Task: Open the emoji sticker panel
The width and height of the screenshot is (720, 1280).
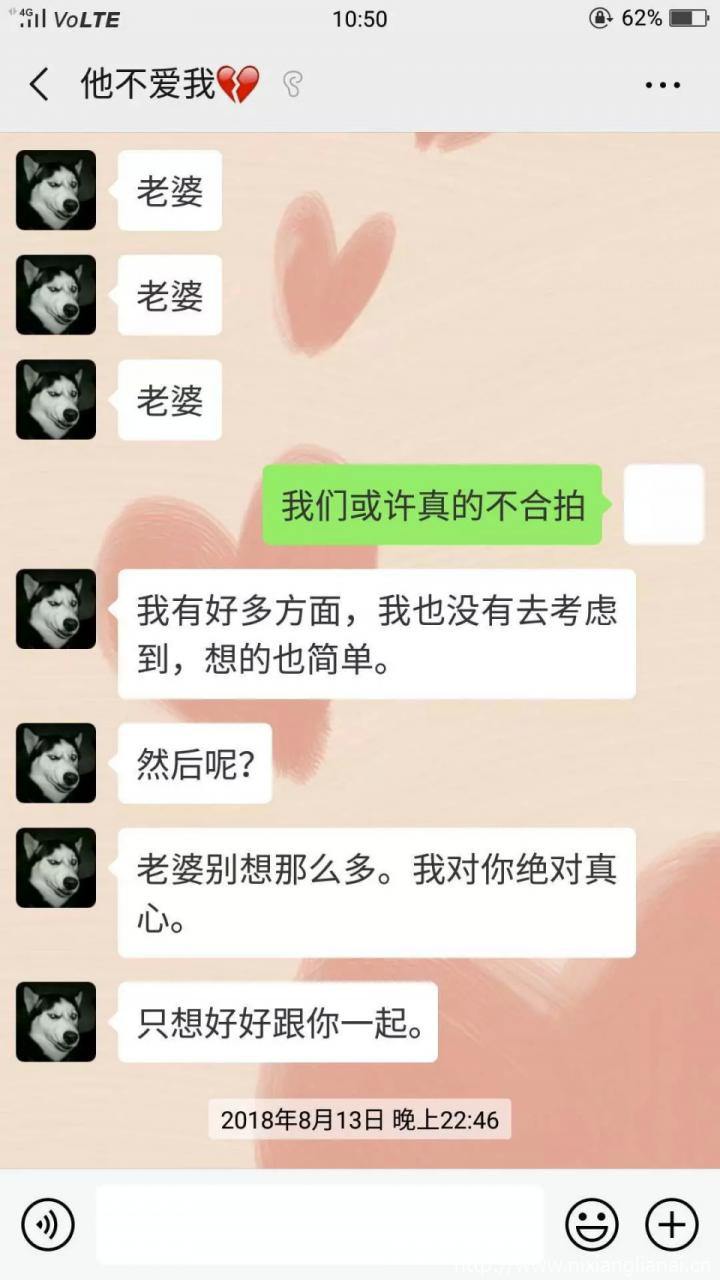Action: [592, 1224]
